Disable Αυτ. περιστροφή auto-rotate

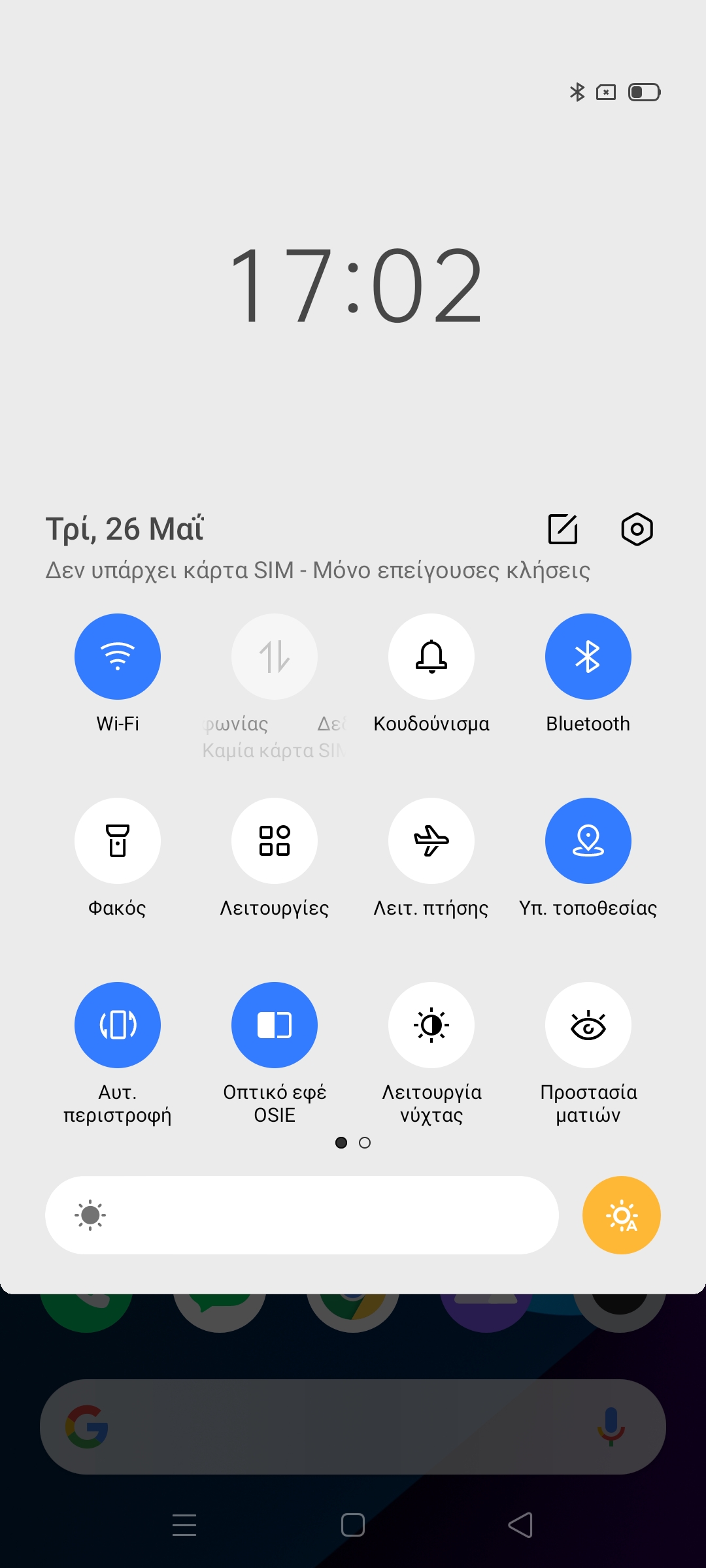pos(118,1025)
